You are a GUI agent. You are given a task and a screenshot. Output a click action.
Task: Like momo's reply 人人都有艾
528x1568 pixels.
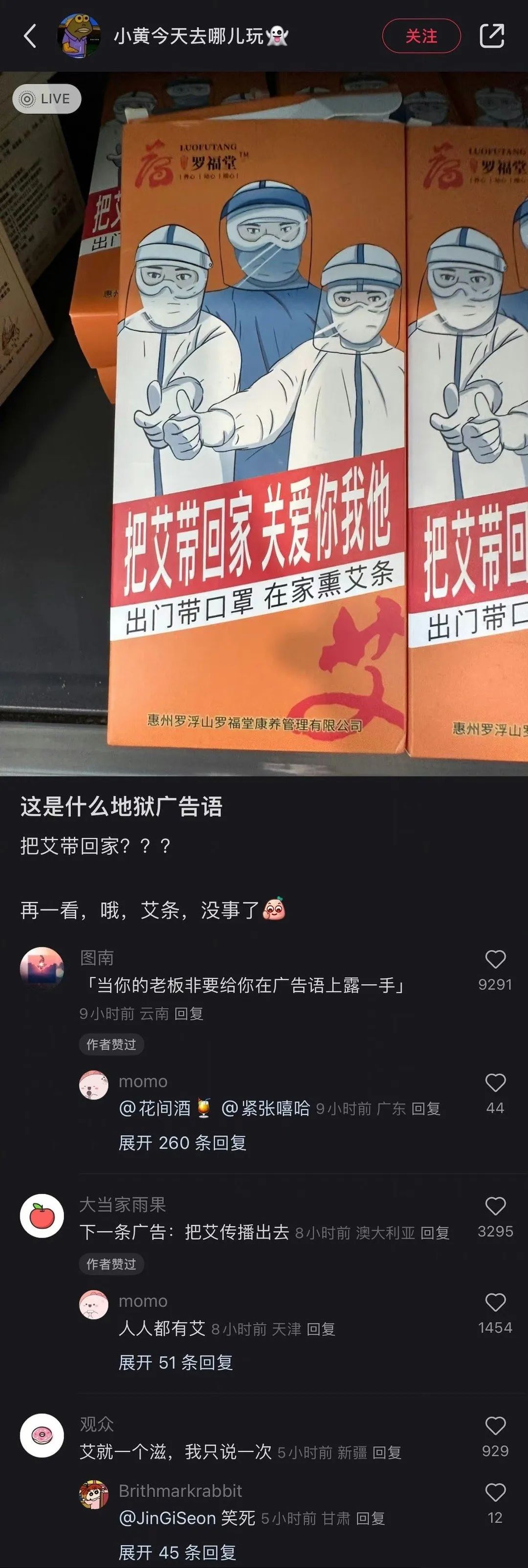point(495,1302)
